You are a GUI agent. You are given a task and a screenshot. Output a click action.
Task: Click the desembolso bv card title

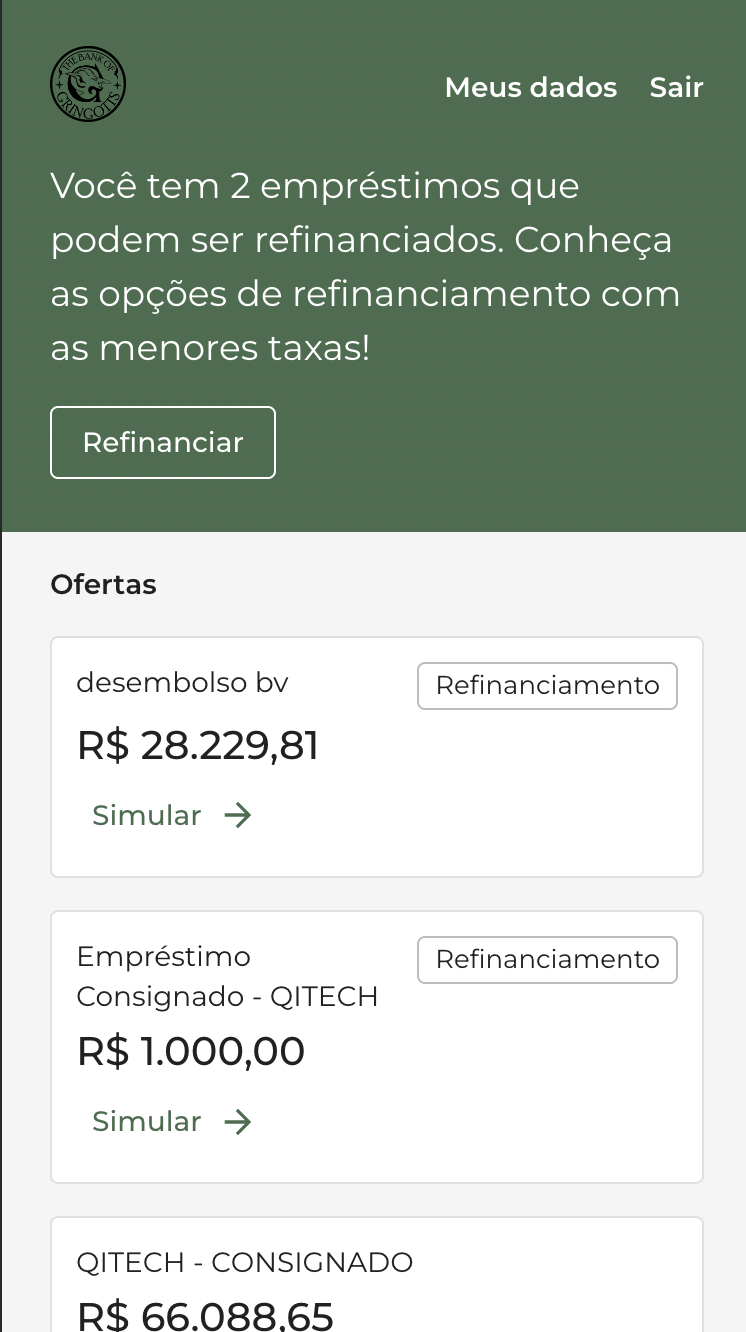click(182, 682)
